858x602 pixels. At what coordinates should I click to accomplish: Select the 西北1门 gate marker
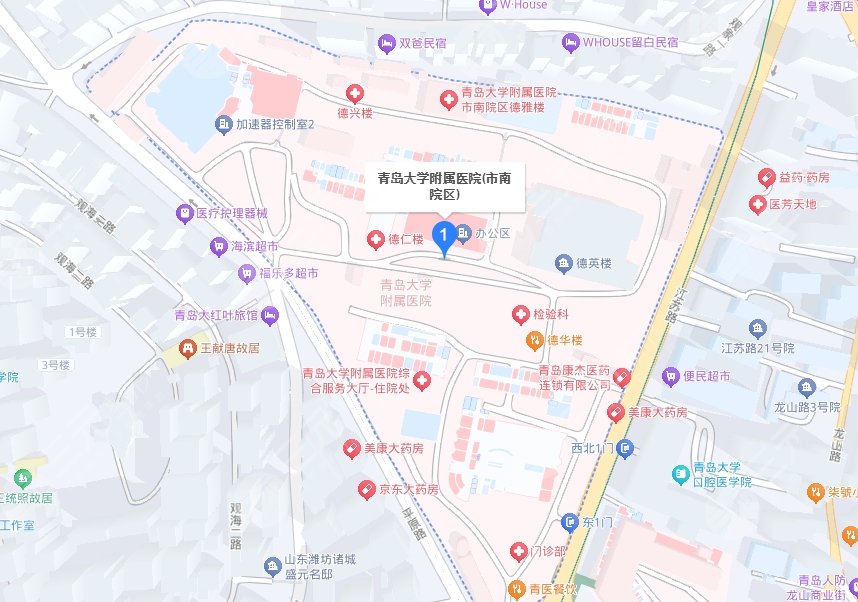click(x=626, y=448)
